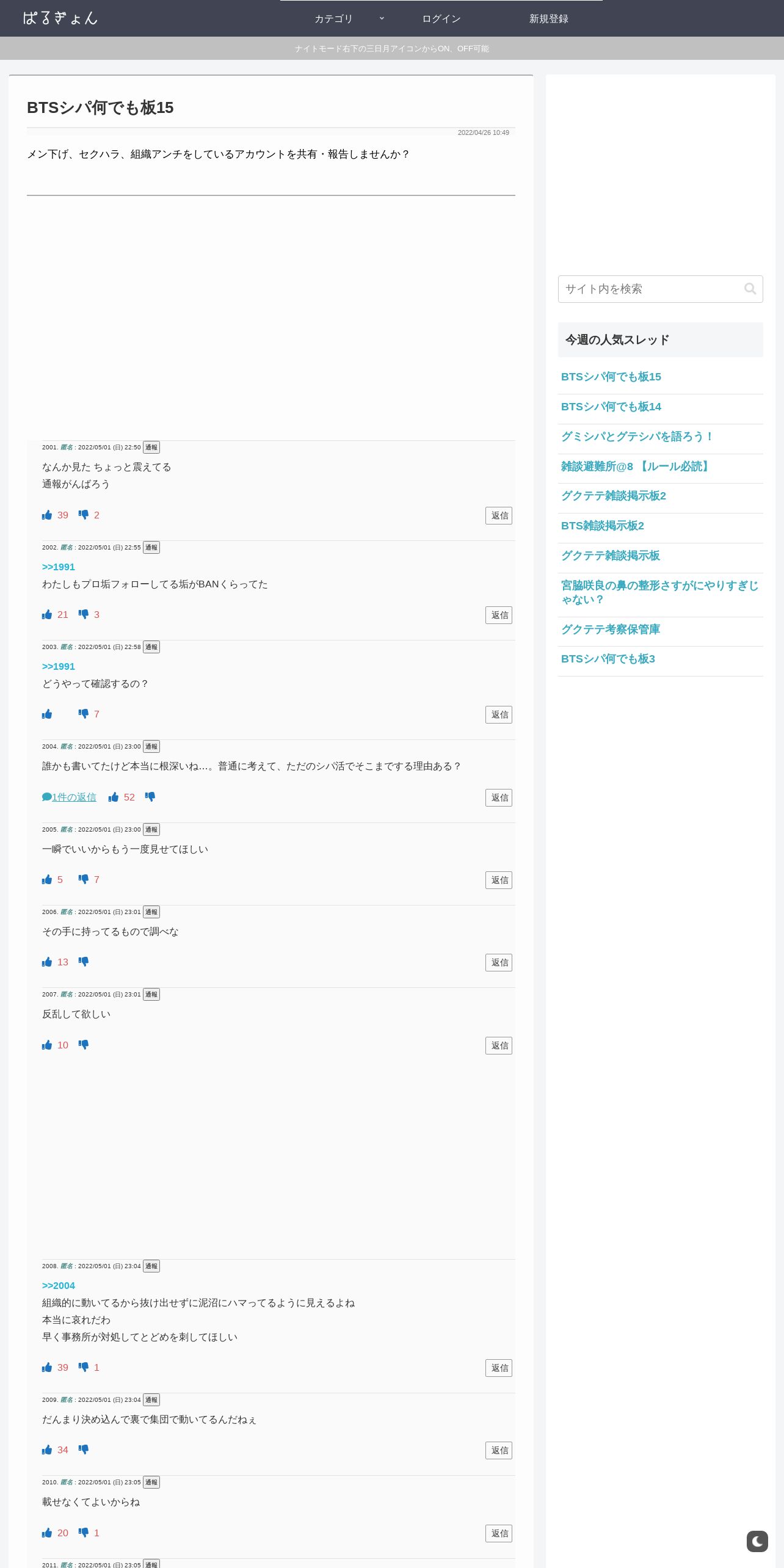Open thread 雑談避難所@8【ルール必読】
Screen dimensions: 784x1568
coord(637,466)
